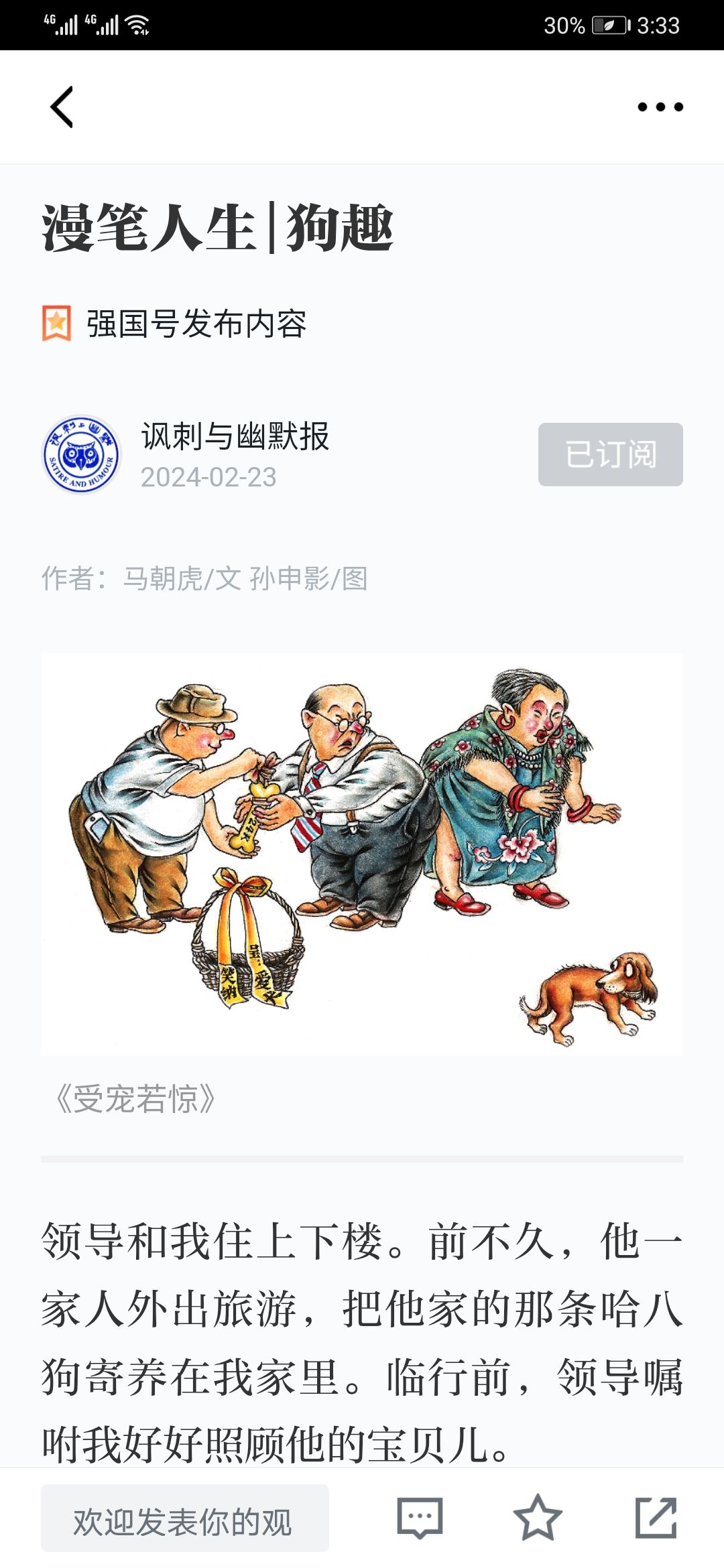
Task: Open the three-dot overflow menu
Action: 660,107
